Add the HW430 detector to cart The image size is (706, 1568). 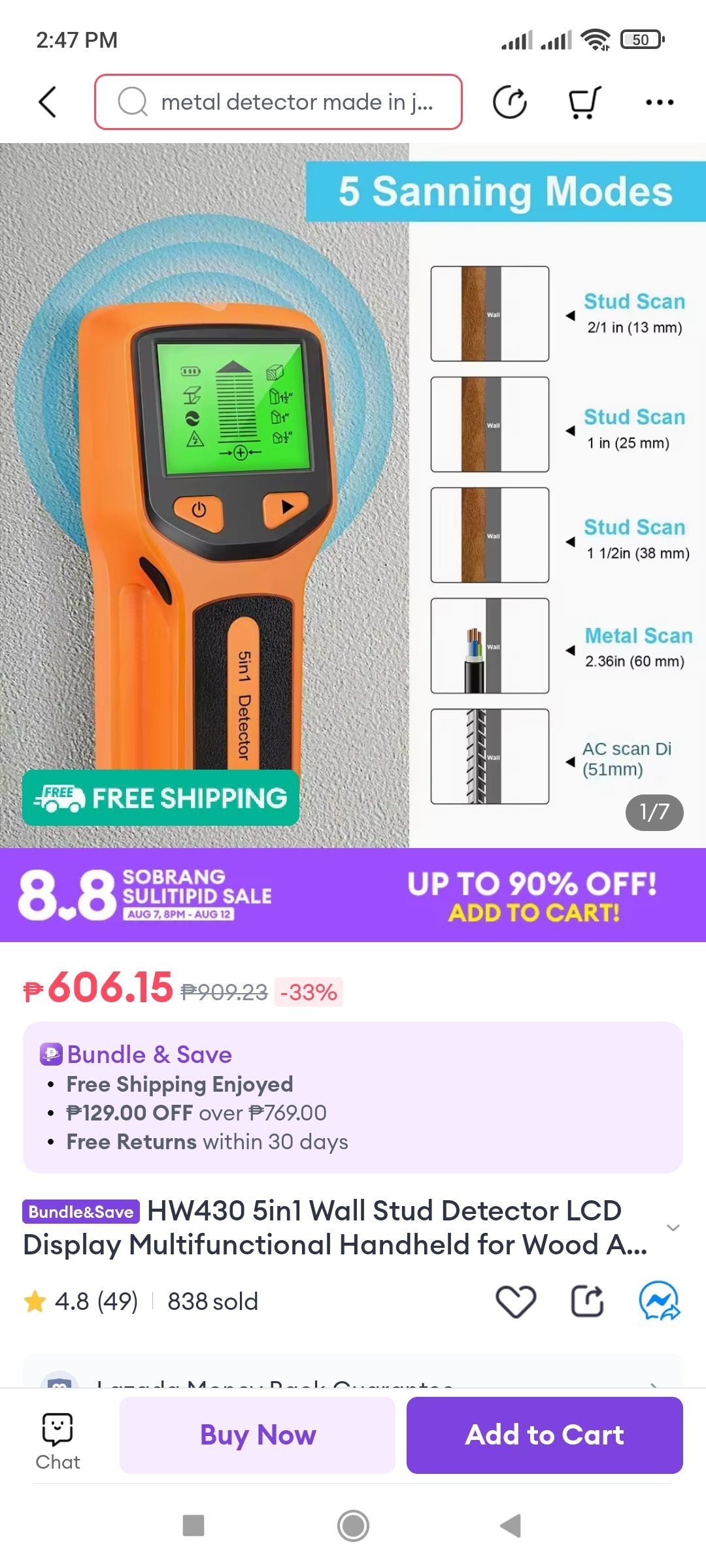(545, 1435)
